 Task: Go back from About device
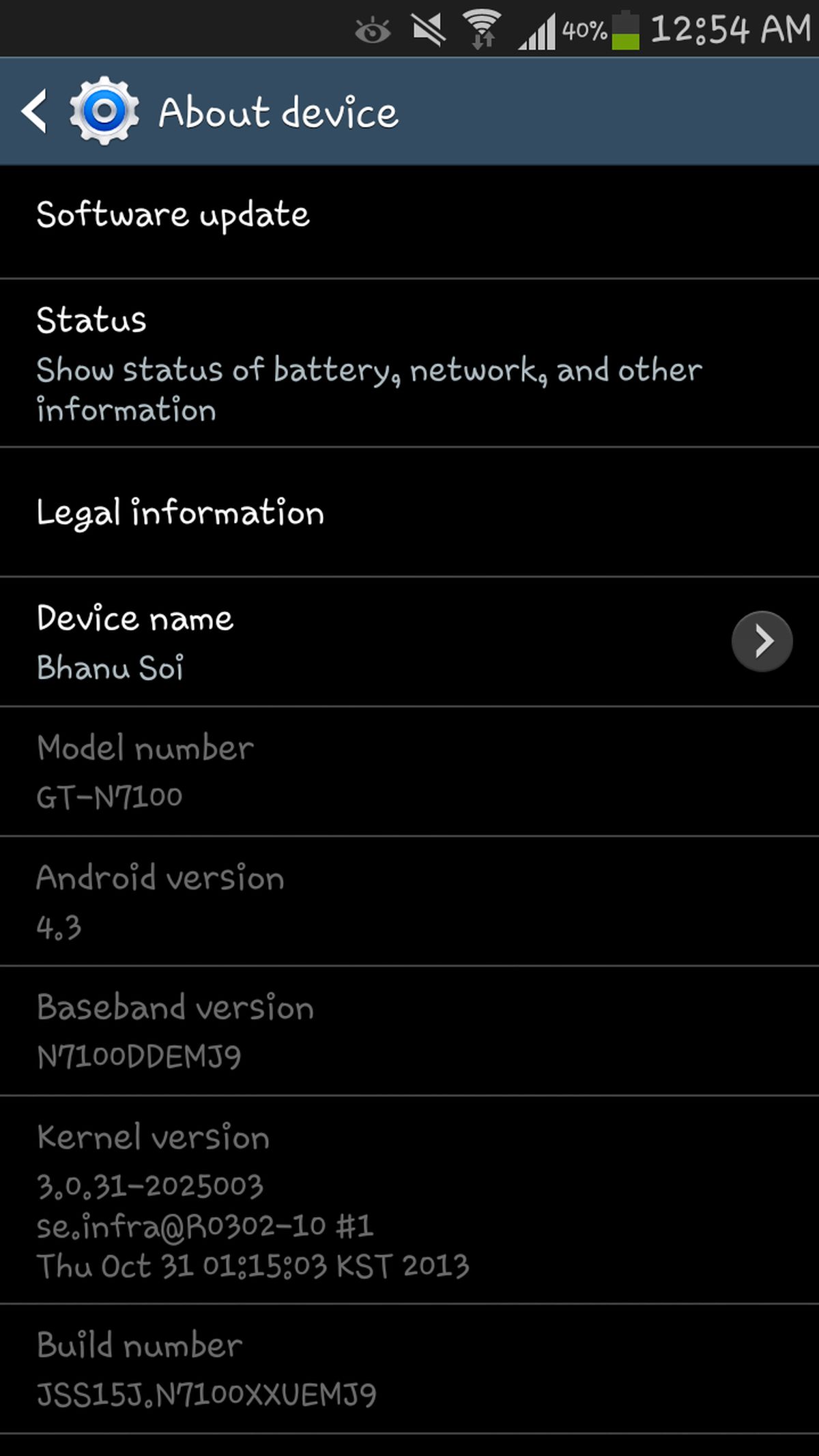coord(35,111)
